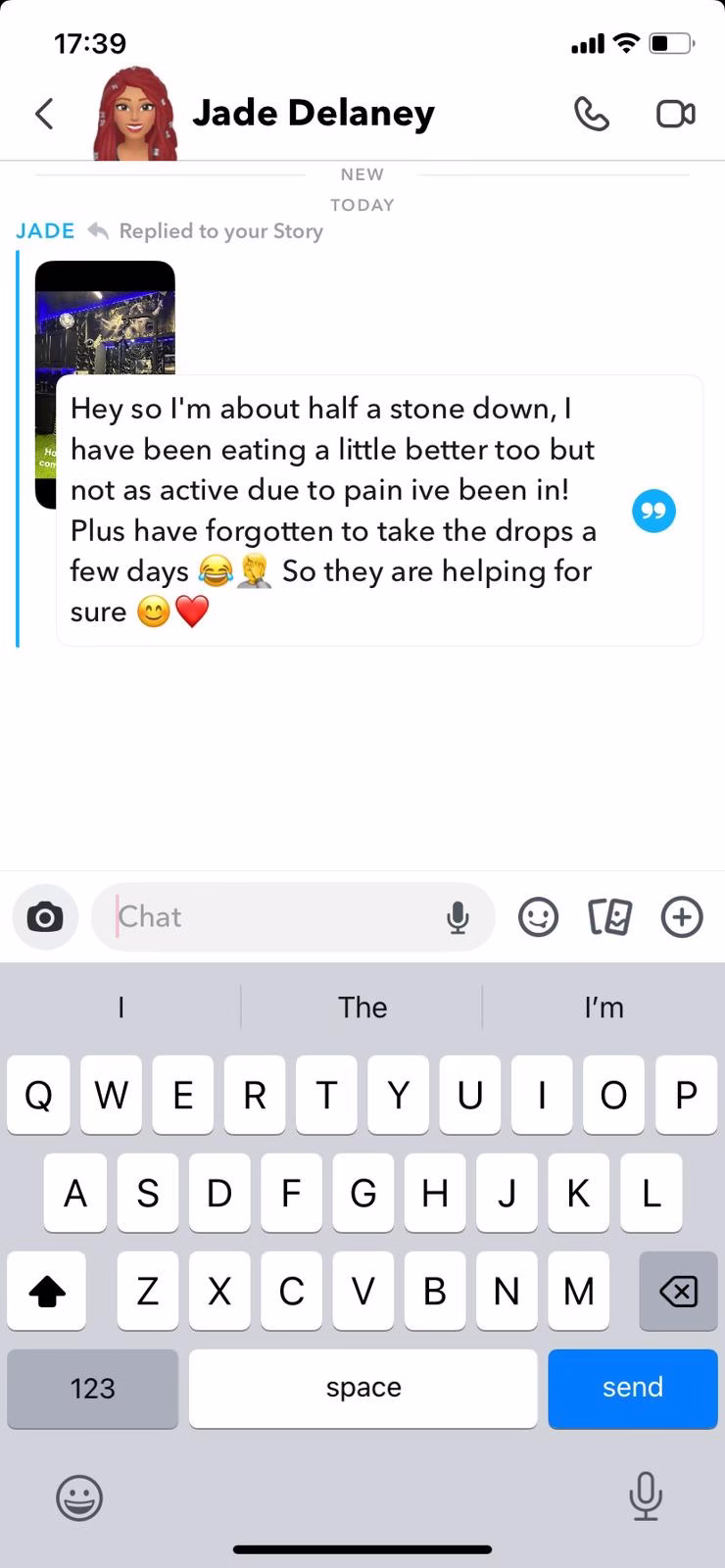Focus the Chat message field
The image size is (725, 1568).
pos(274,917)
